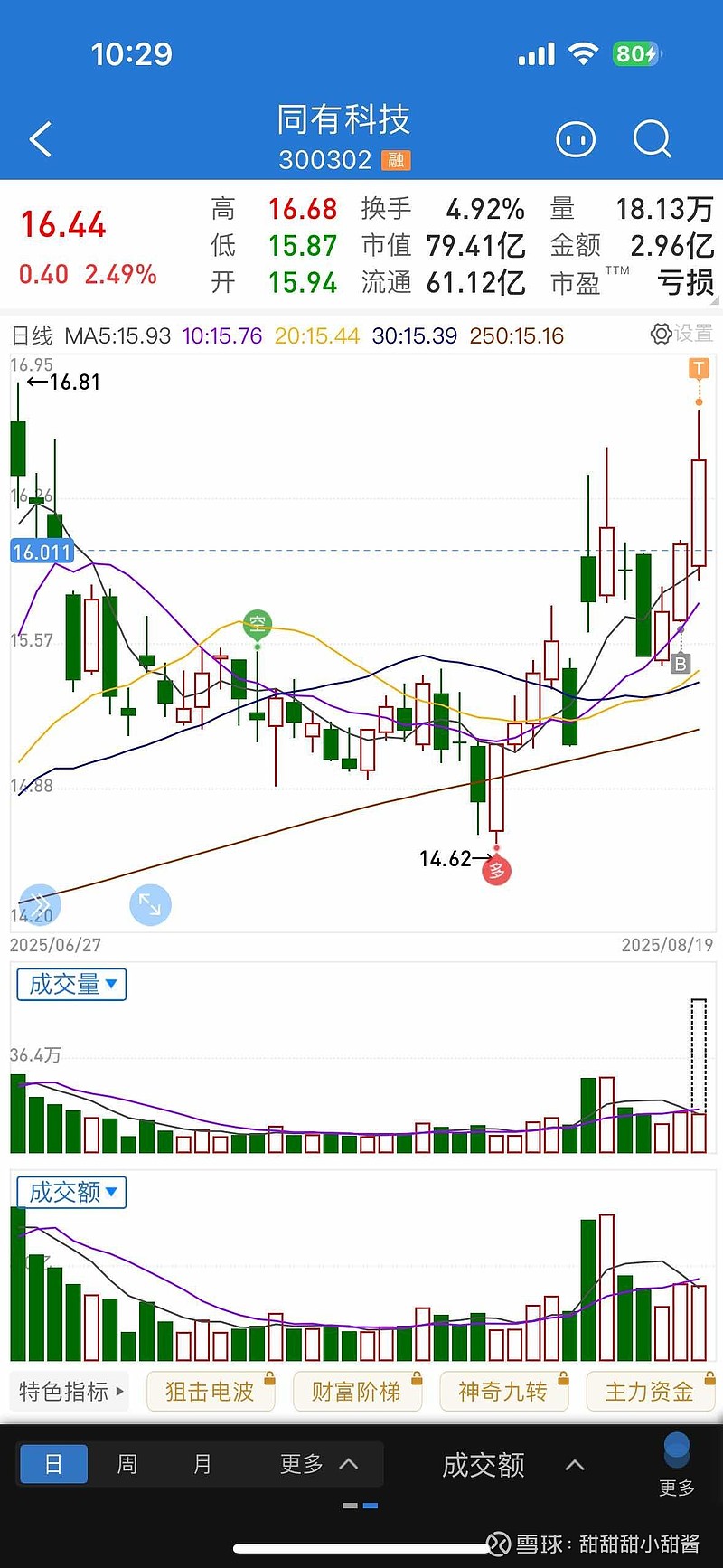Go back using the back arrow
Viewport: 723px width, 1568px height.
41,139
